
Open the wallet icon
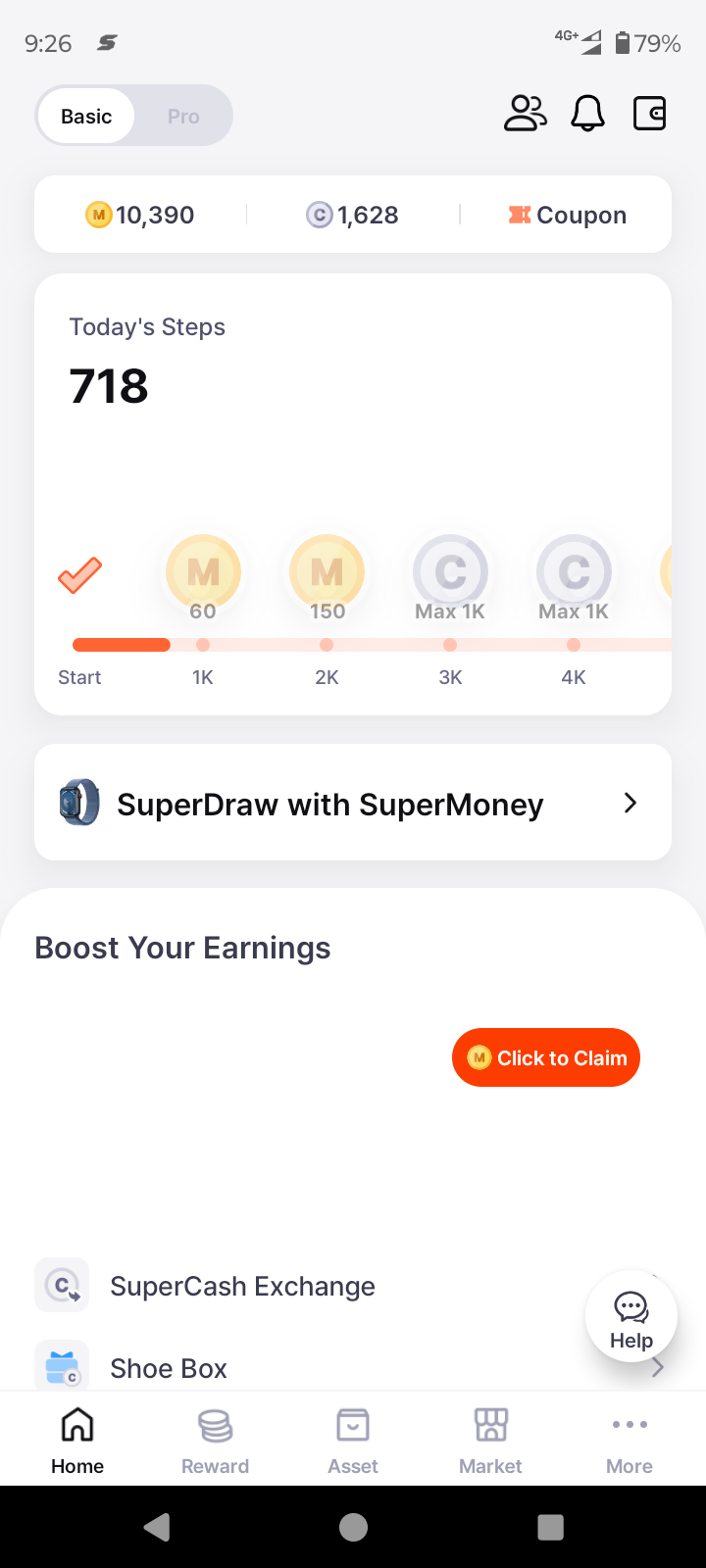[x=649, y=114]
